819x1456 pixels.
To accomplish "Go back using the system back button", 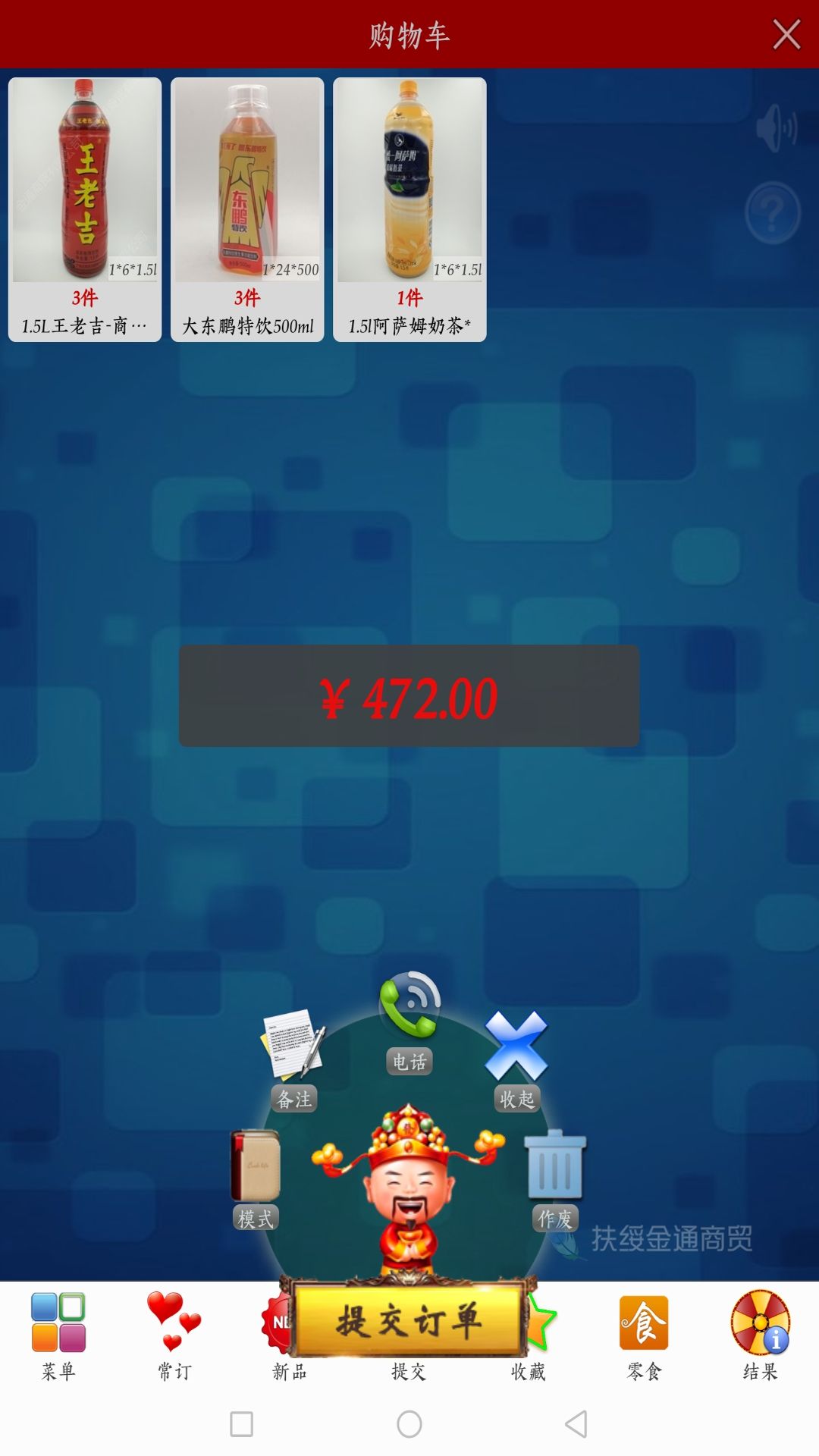I will pyautogui.click(x=576, y=1424).
